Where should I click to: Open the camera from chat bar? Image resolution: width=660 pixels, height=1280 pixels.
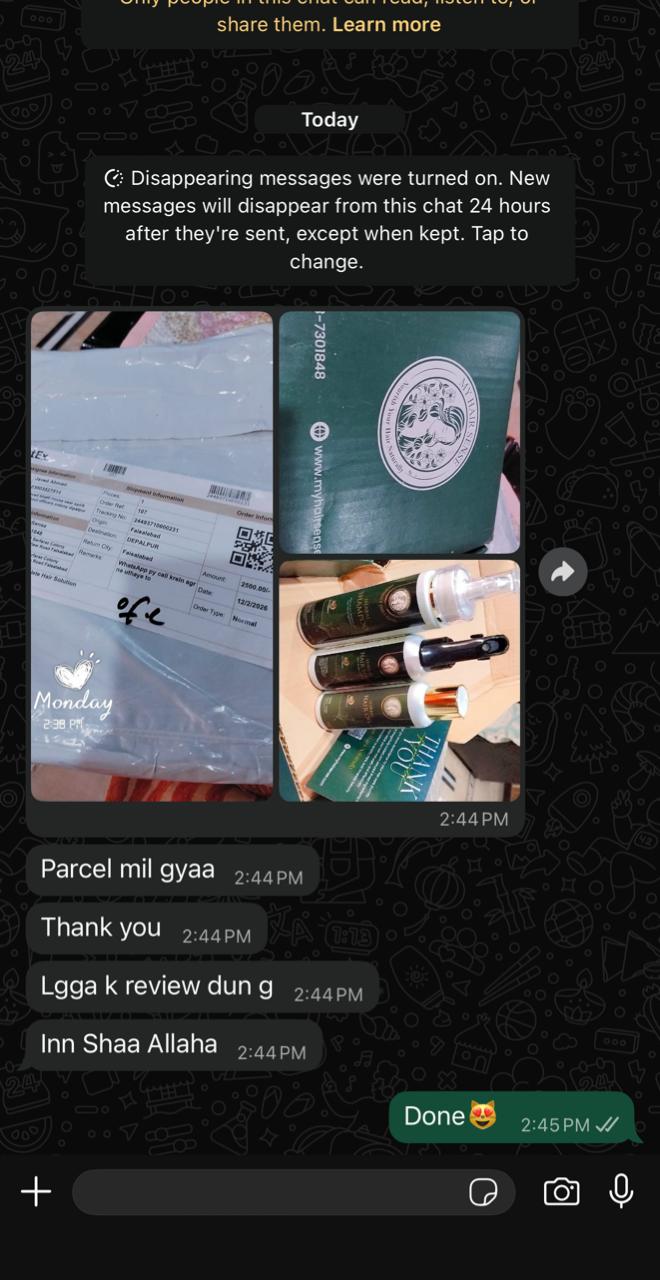pyautogui.click(x=561, y=1191)
